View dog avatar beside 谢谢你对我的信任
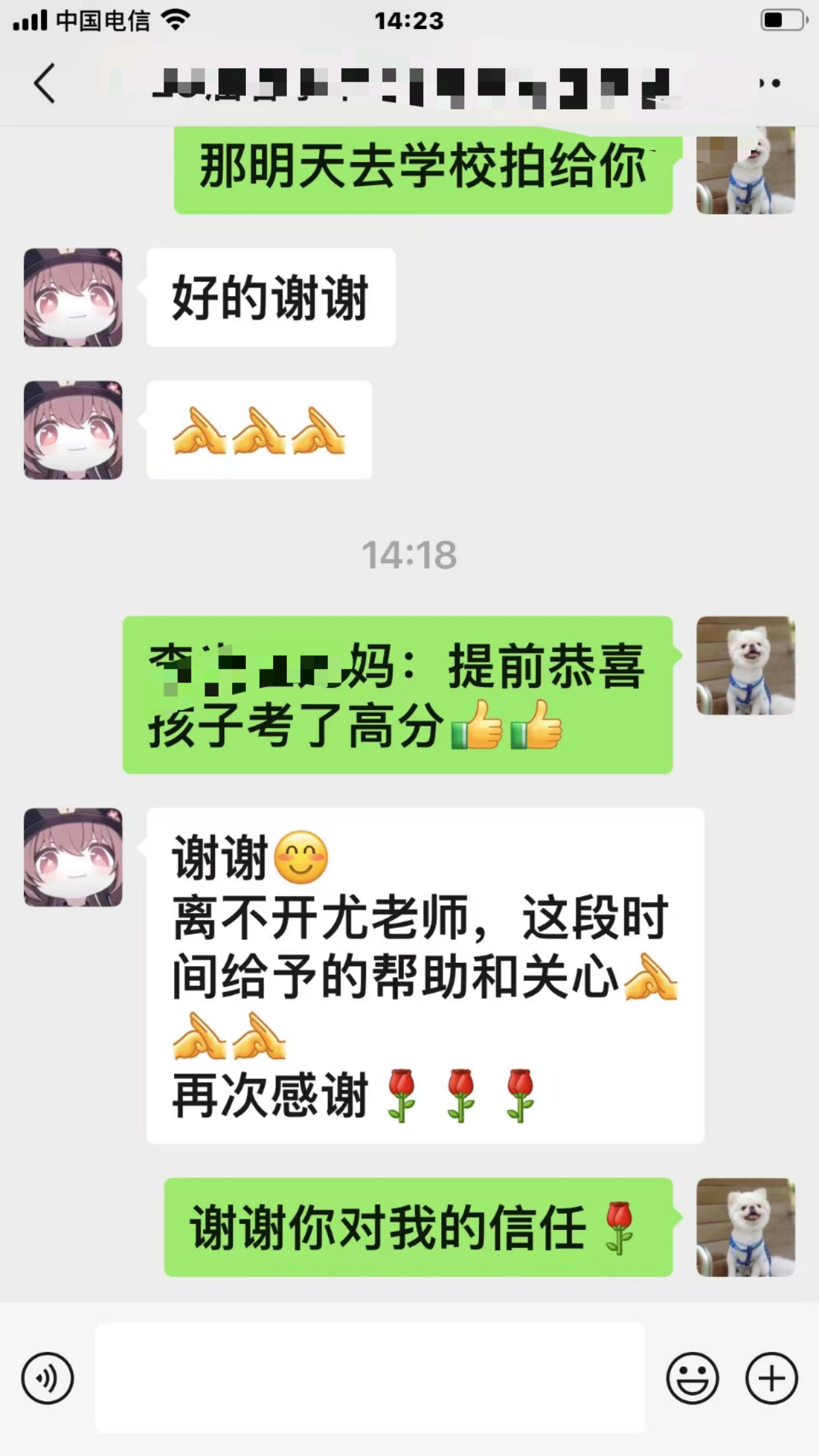 tap(746, 1227)
